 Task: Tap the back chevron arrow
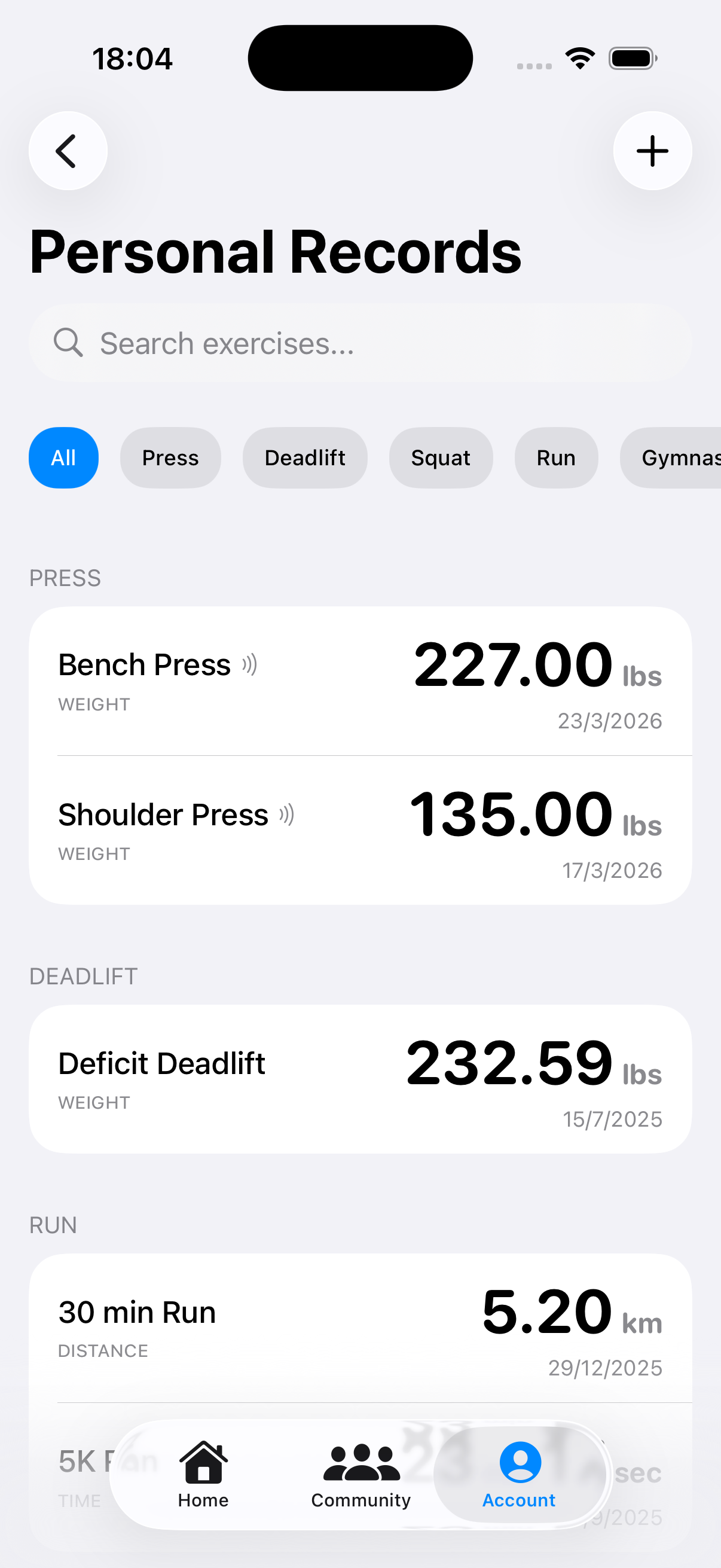point(67,150)
